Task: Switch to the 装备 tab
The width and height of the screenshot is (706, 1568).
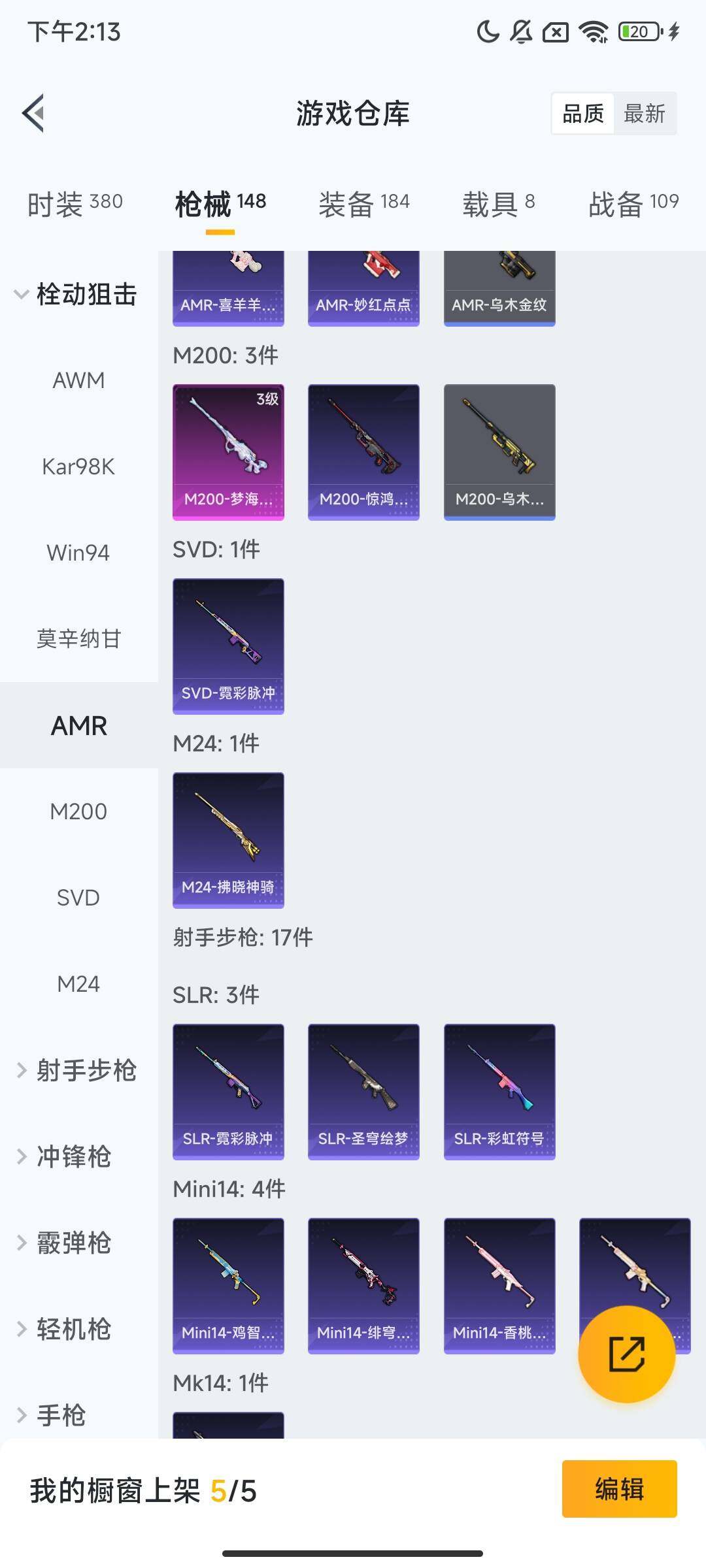Action: [x=363, y=204]
